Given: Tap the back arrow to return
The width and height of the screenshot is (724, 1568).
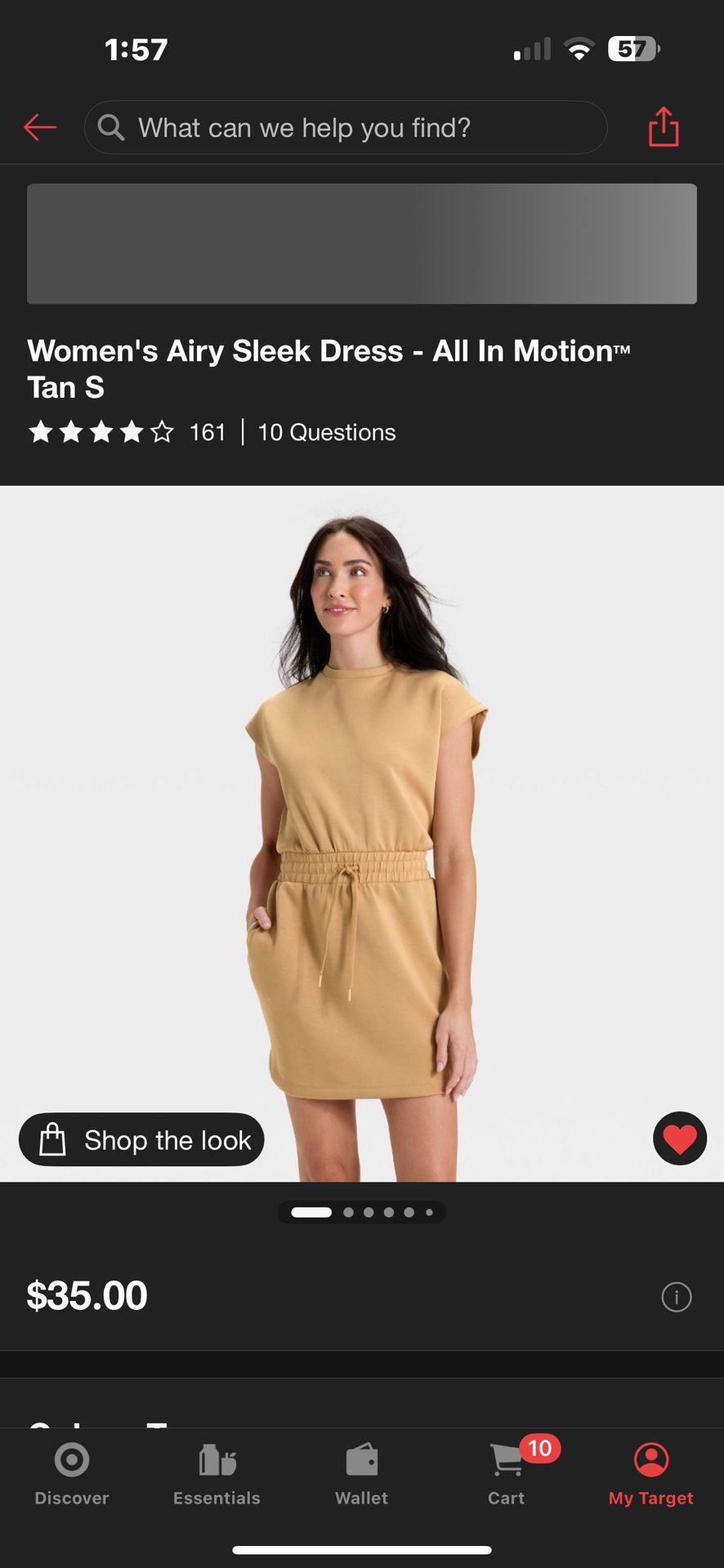Looking at the screenshot, I should [x=39, y=127].
